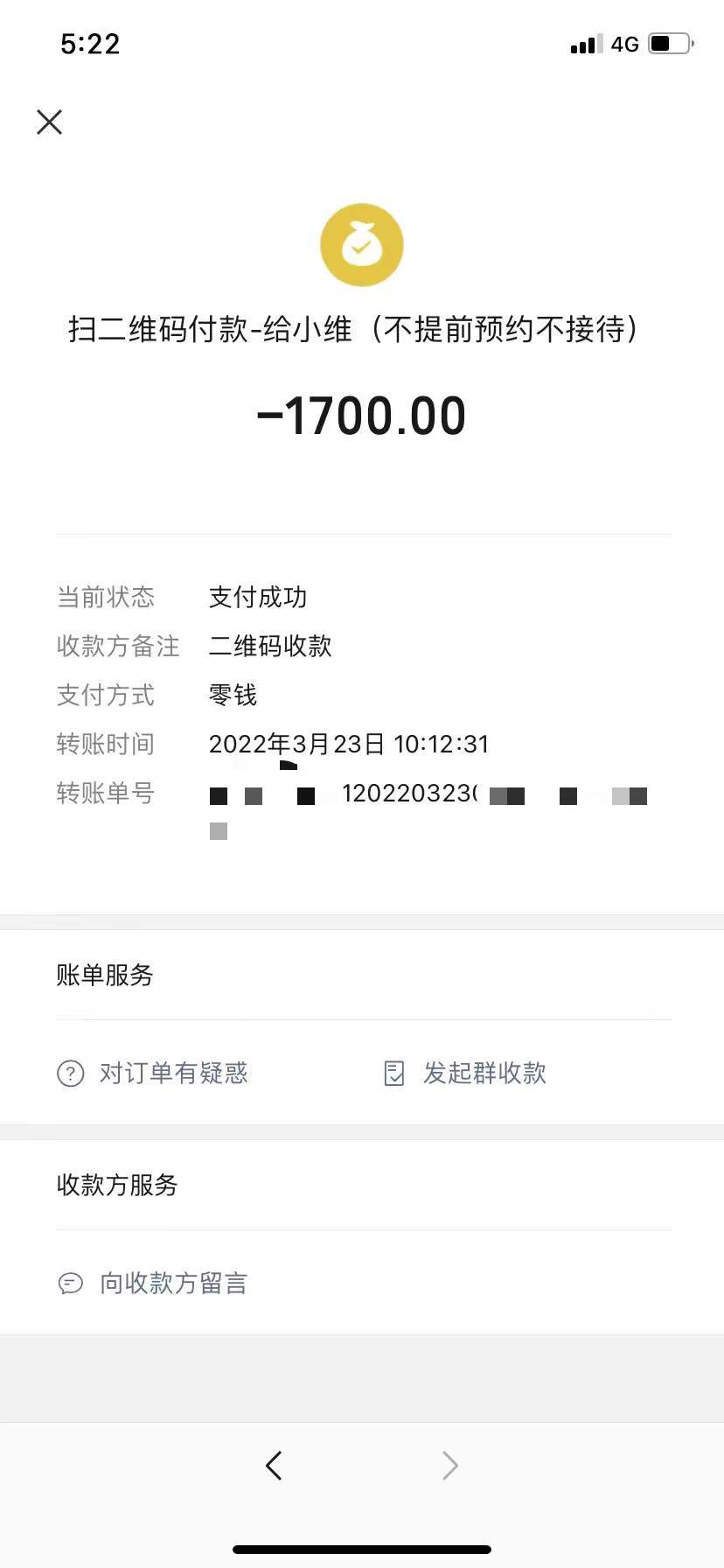Leave a message via 向收款方留言
This screenshot has width=724, height=1568.
click(154, 1283)
